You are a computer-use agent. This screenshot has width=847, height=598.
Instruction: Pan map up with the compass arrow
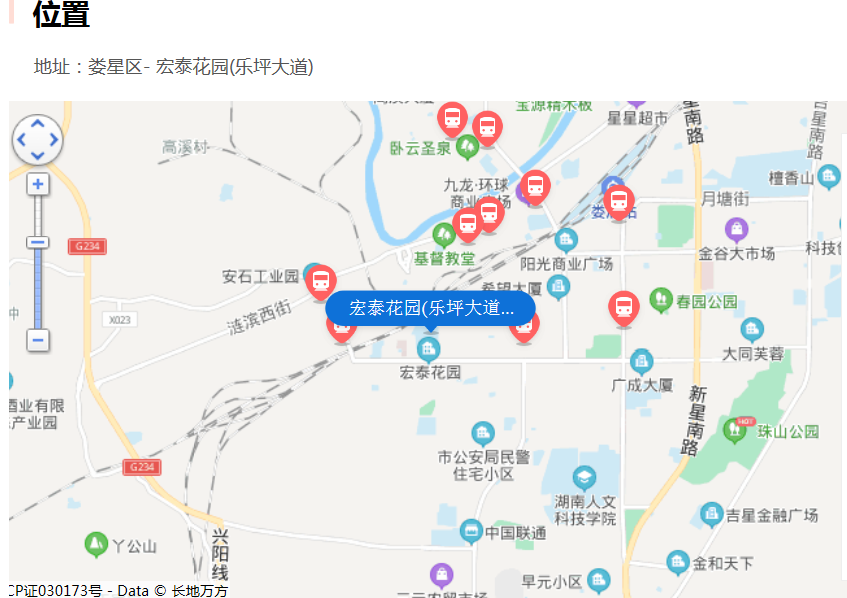coord(38,124)
